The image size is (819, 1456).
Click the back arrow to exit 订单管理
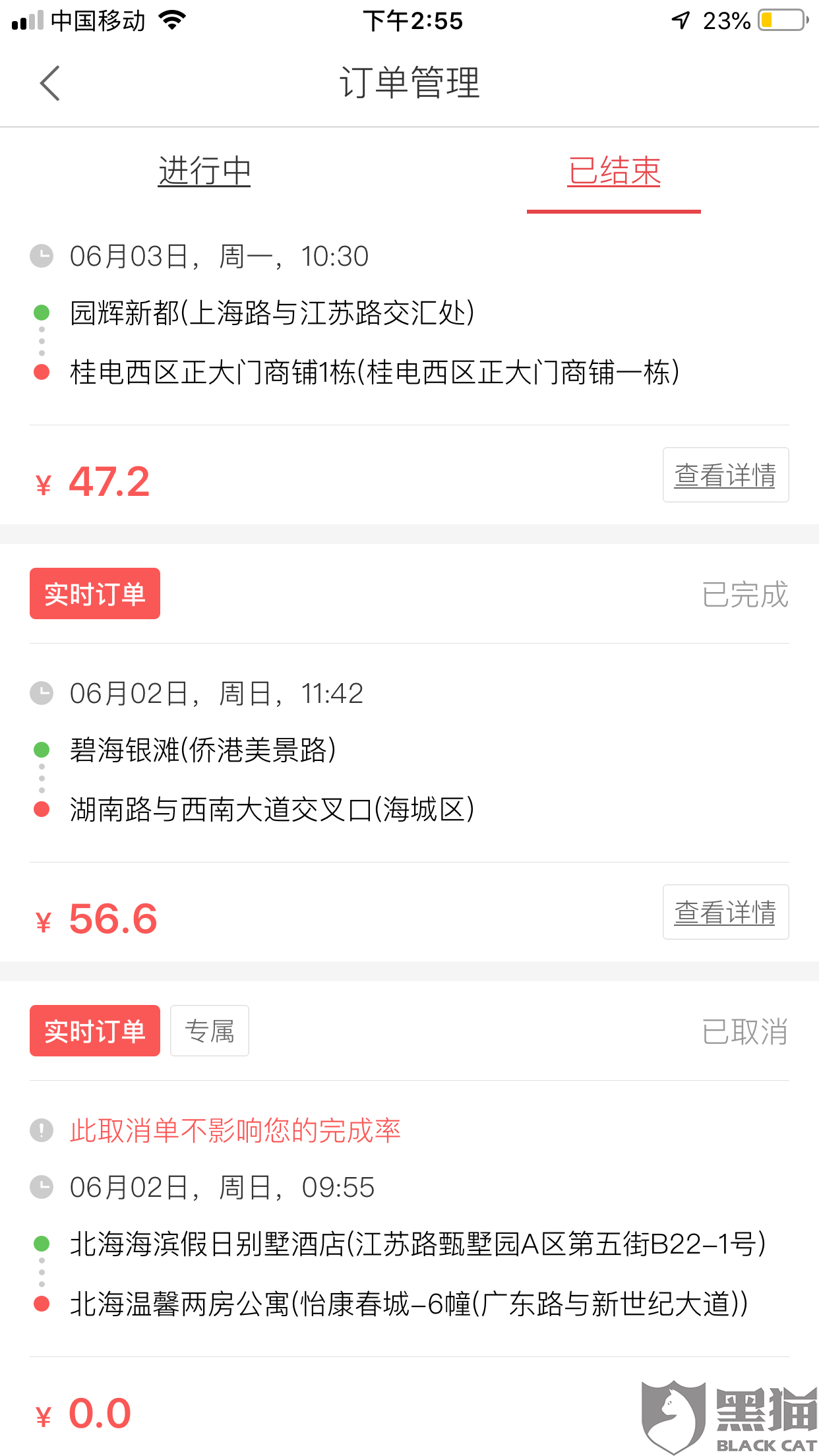[x=50, y=84]
